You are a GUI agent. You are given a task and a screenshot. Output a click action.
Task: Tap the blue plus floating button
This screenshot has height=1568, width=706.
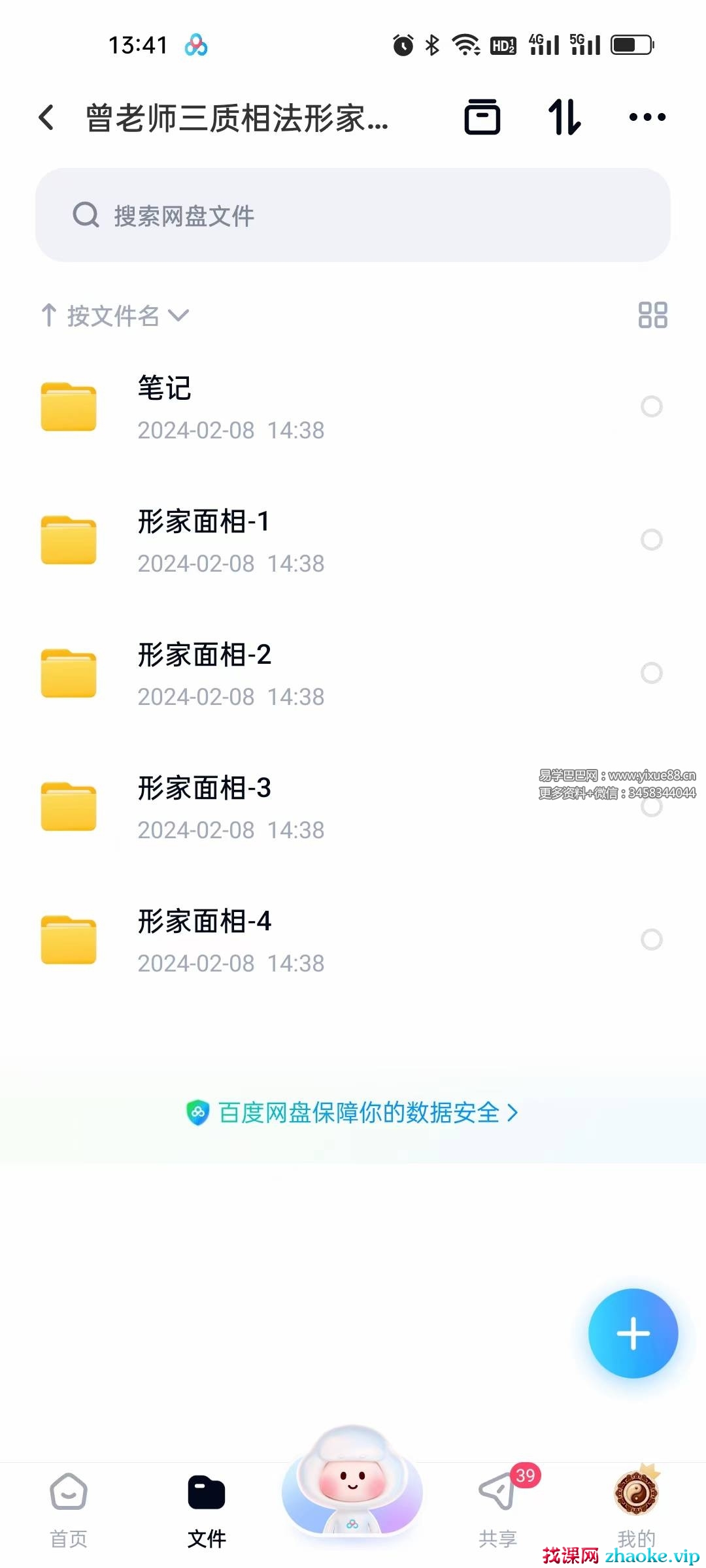(633, 1333)
